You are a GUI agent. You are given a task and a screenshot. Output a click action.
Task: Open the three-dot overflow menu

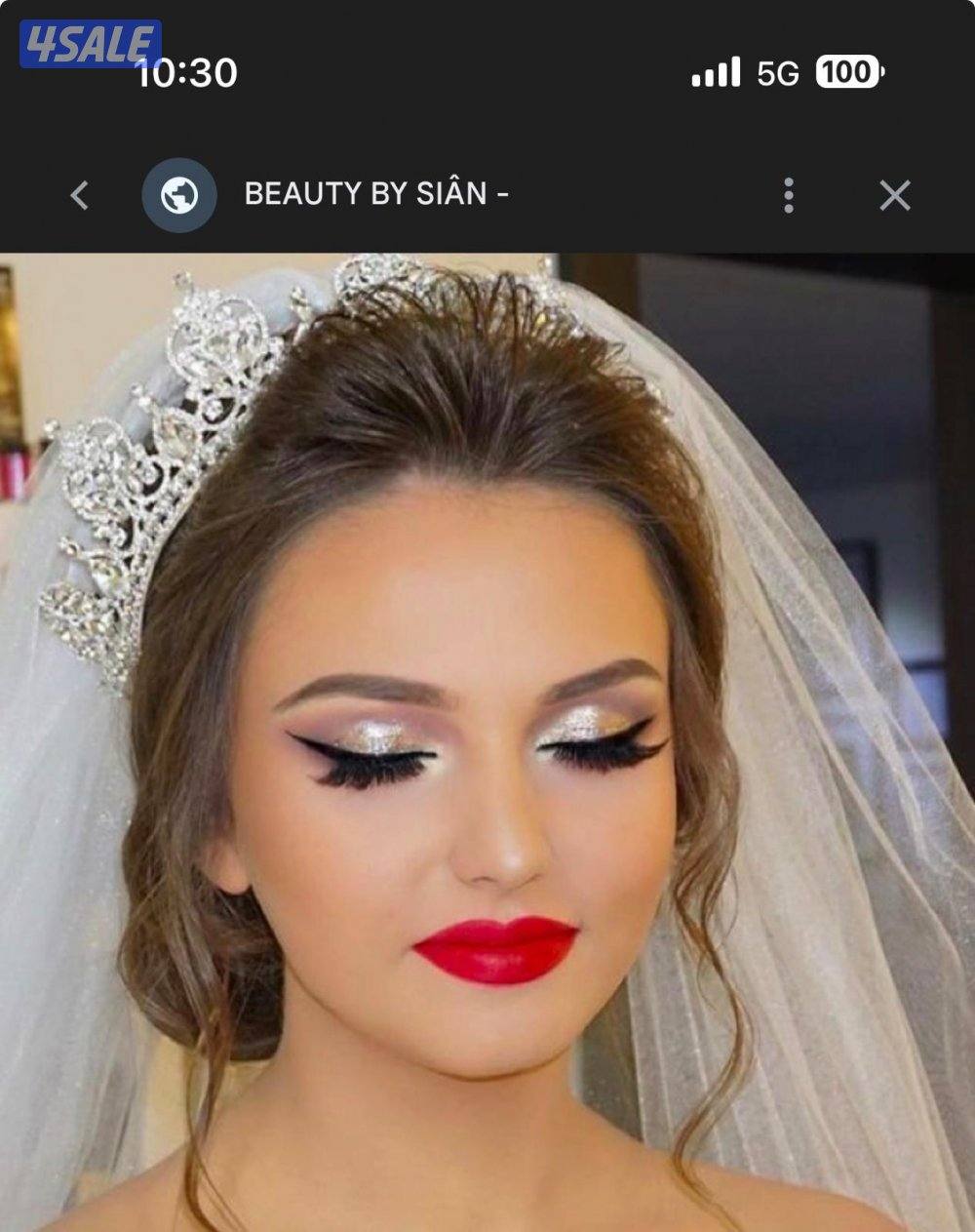(x=789, y=195)
